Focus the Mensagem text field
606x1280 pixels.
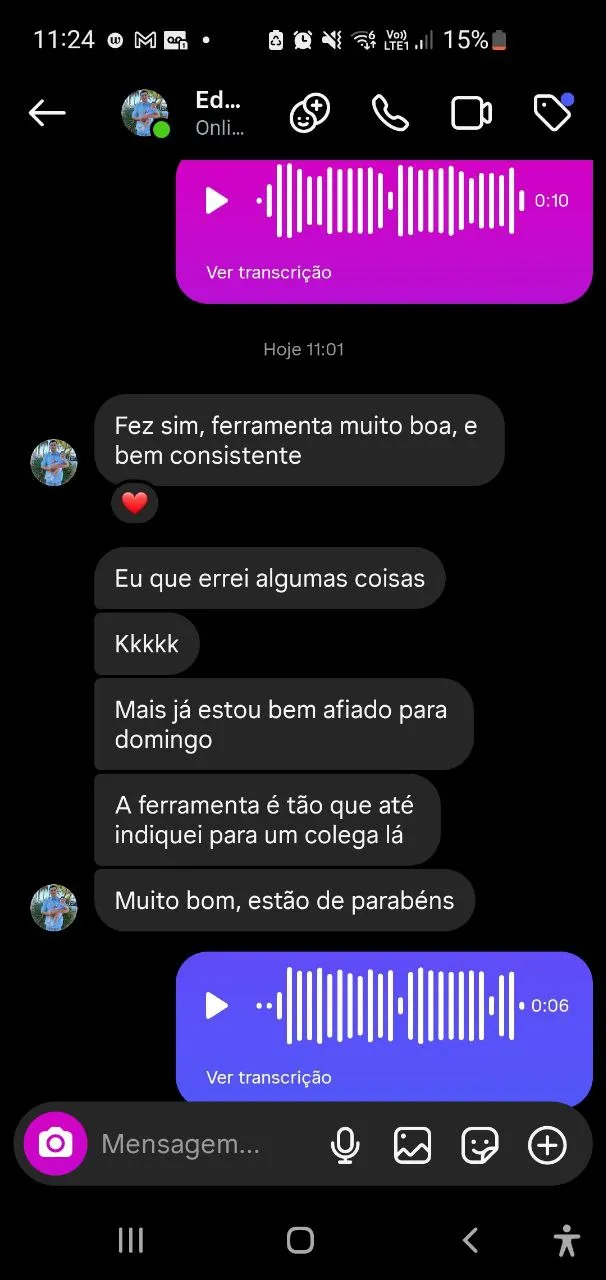pyautogui.click(x=190, y=1144)
